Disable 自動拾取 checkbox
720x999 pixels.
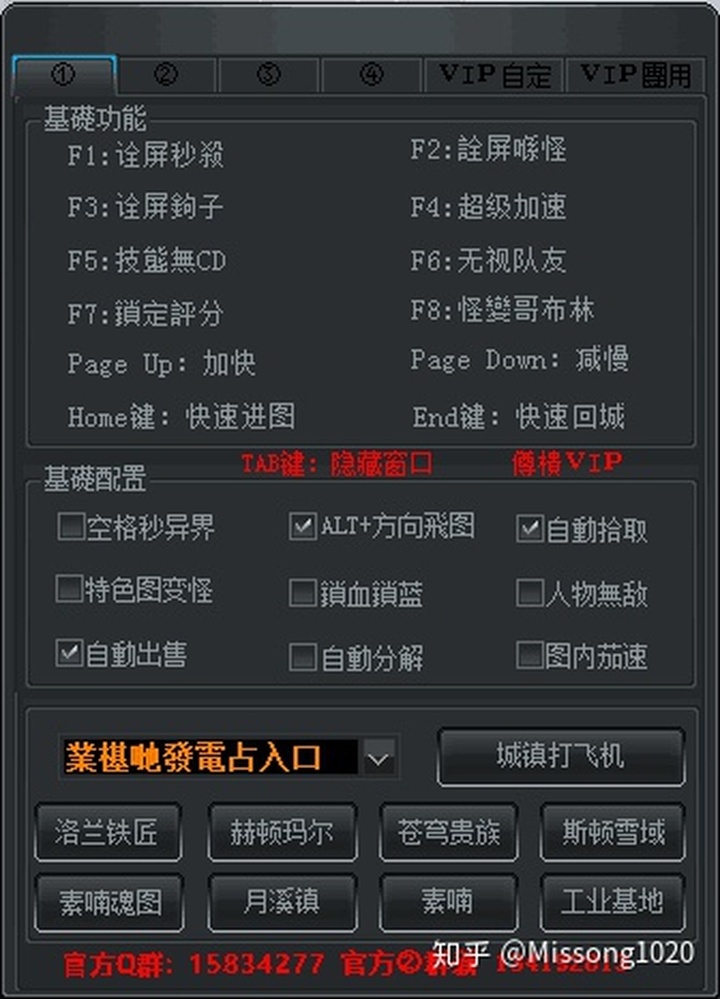tap(530, 528)
